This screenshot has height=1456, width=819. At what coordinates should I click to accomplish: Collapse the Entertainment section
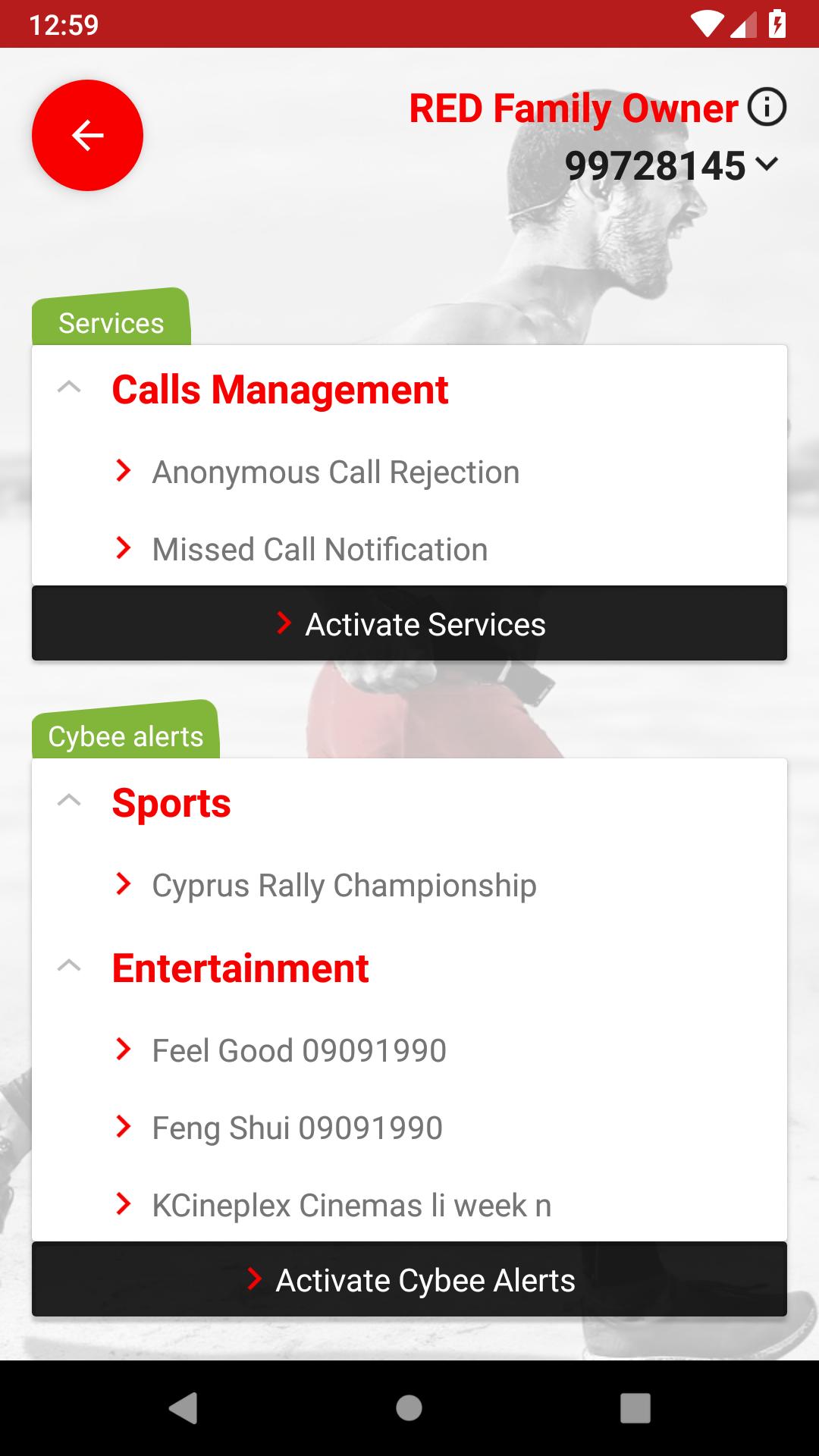(x=69, y=967)
